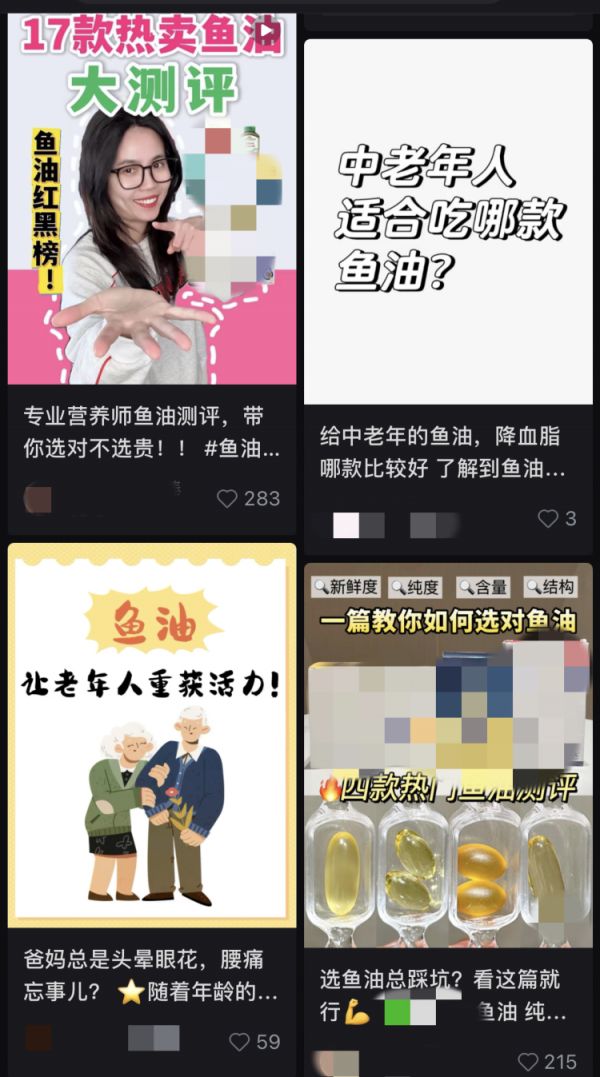Open author avatar under 爸妈总是头晕眼花 post
Image resolution: width=600 pixels, height=1077 pixels.
(38, 1039)
